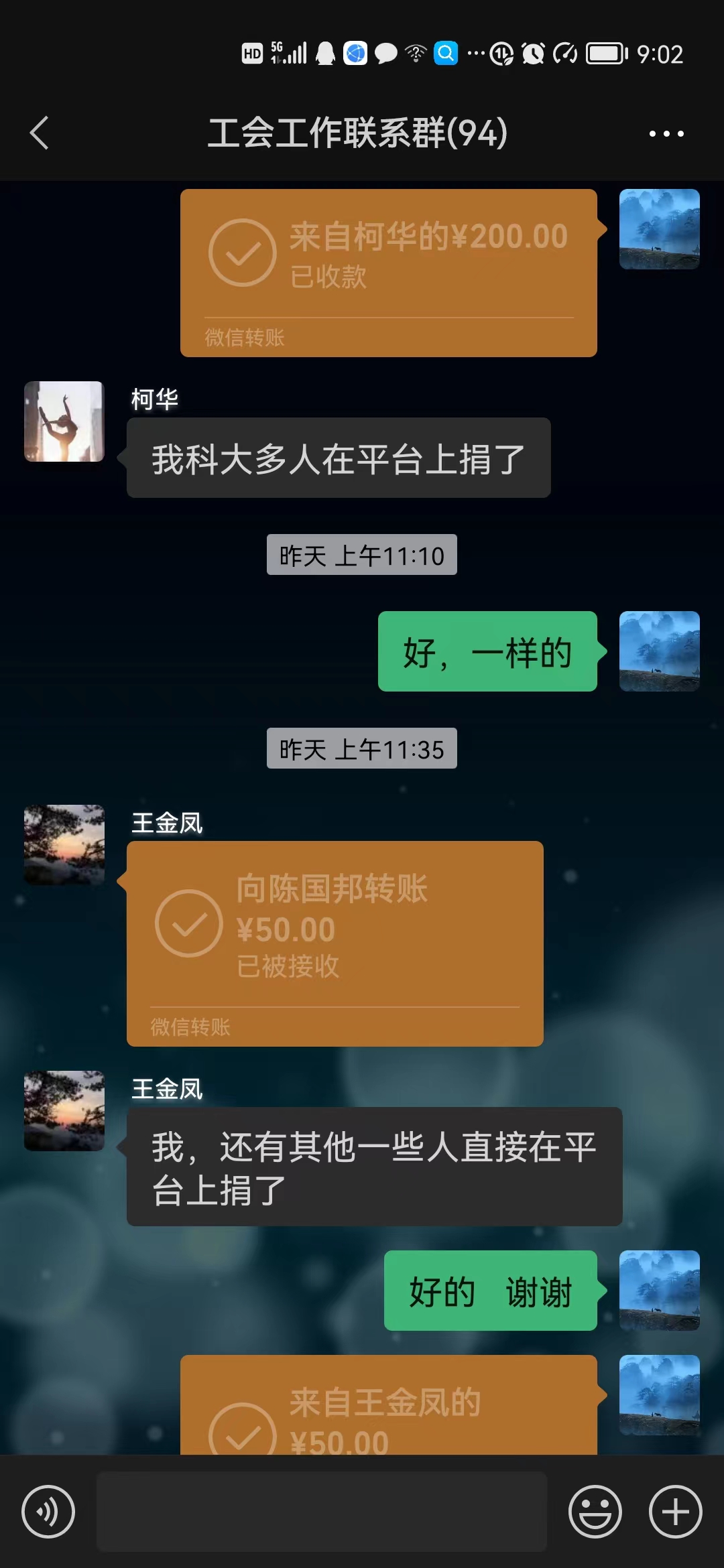Open the ¥200.00 transfer from 柯华

tap(388, 272)
